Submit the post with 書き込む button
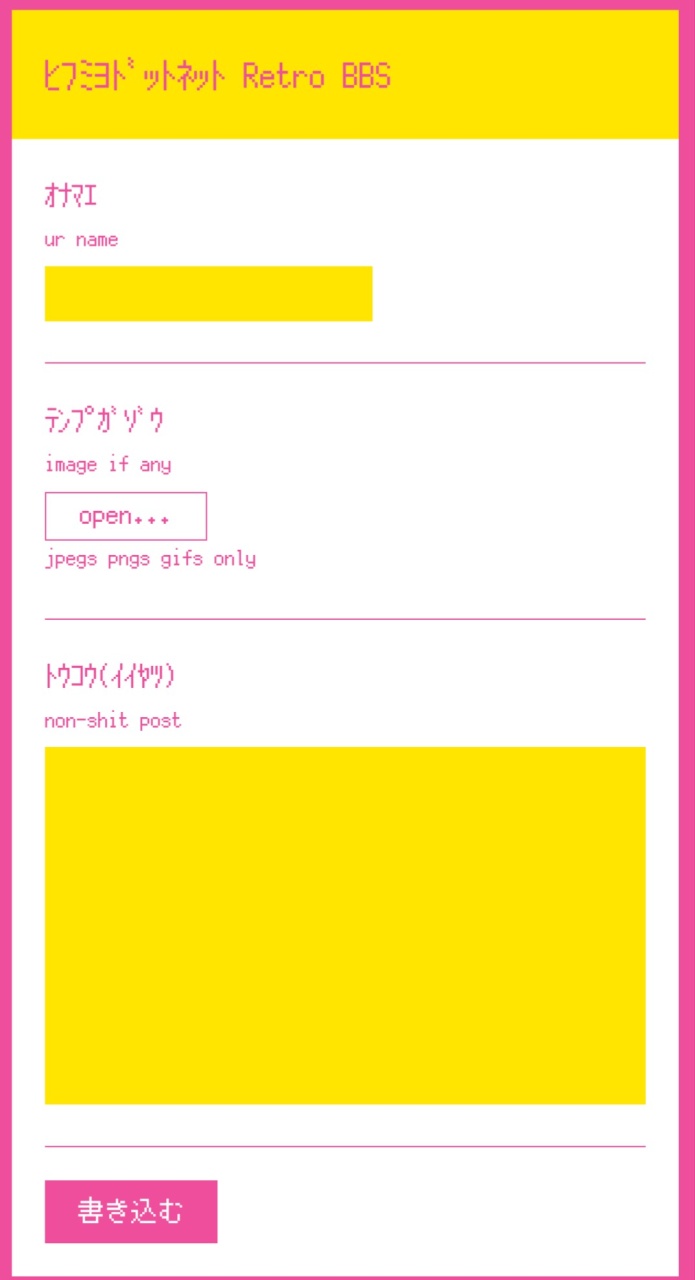Screen dimensions: 695x1280 point(131,1211)
